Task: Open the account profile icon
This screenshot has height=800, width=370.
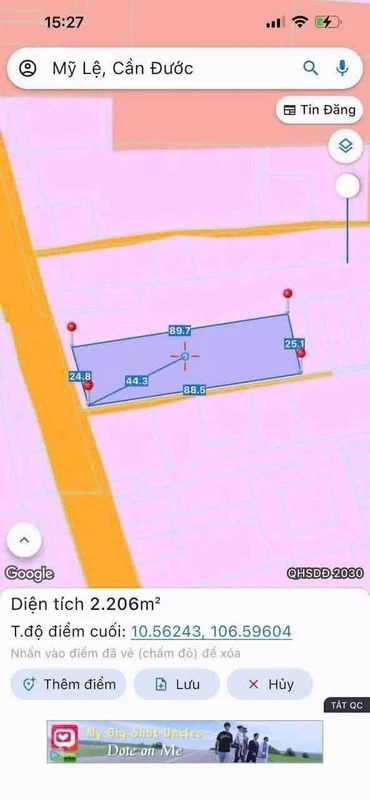Action: [x=28, y=68]
